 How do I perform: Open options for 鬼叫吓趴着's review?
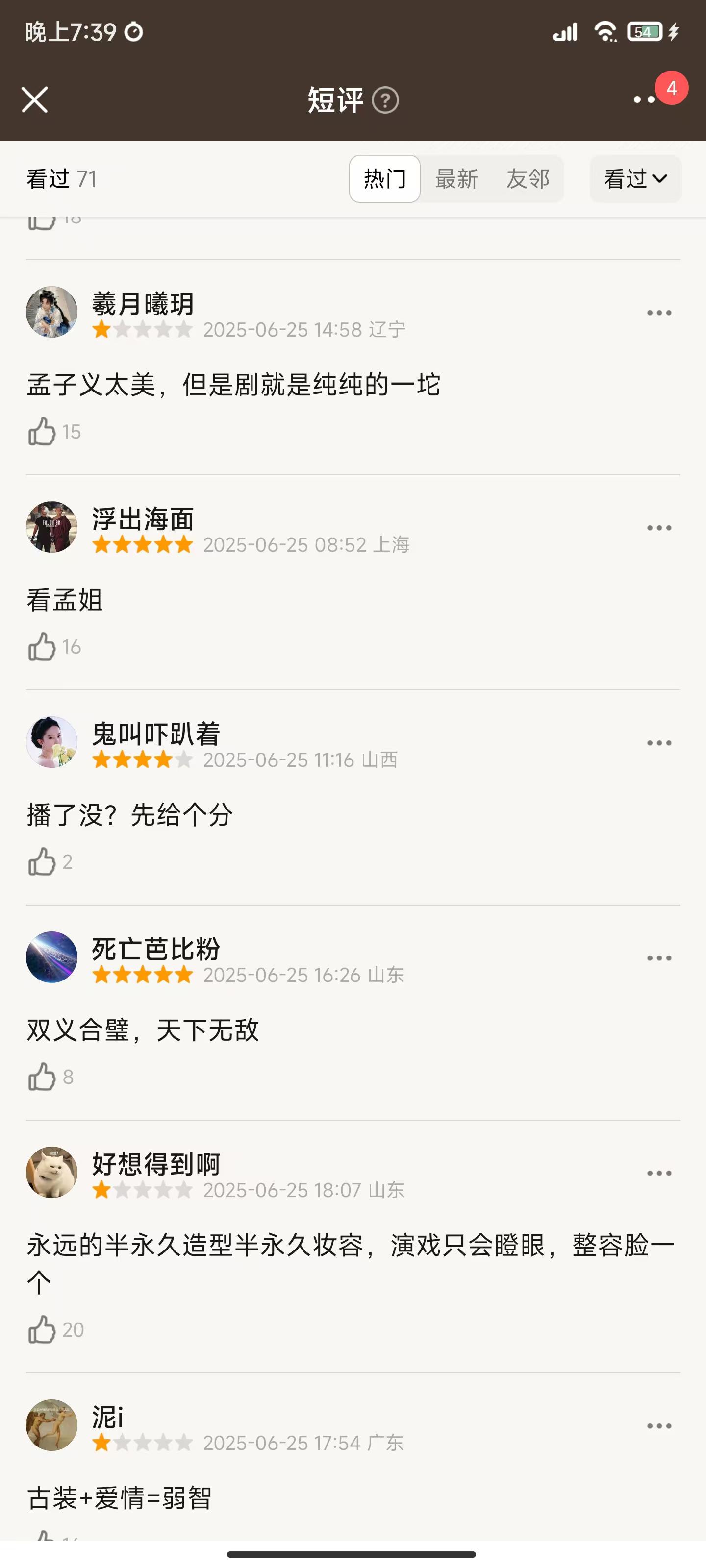point(659,743)
